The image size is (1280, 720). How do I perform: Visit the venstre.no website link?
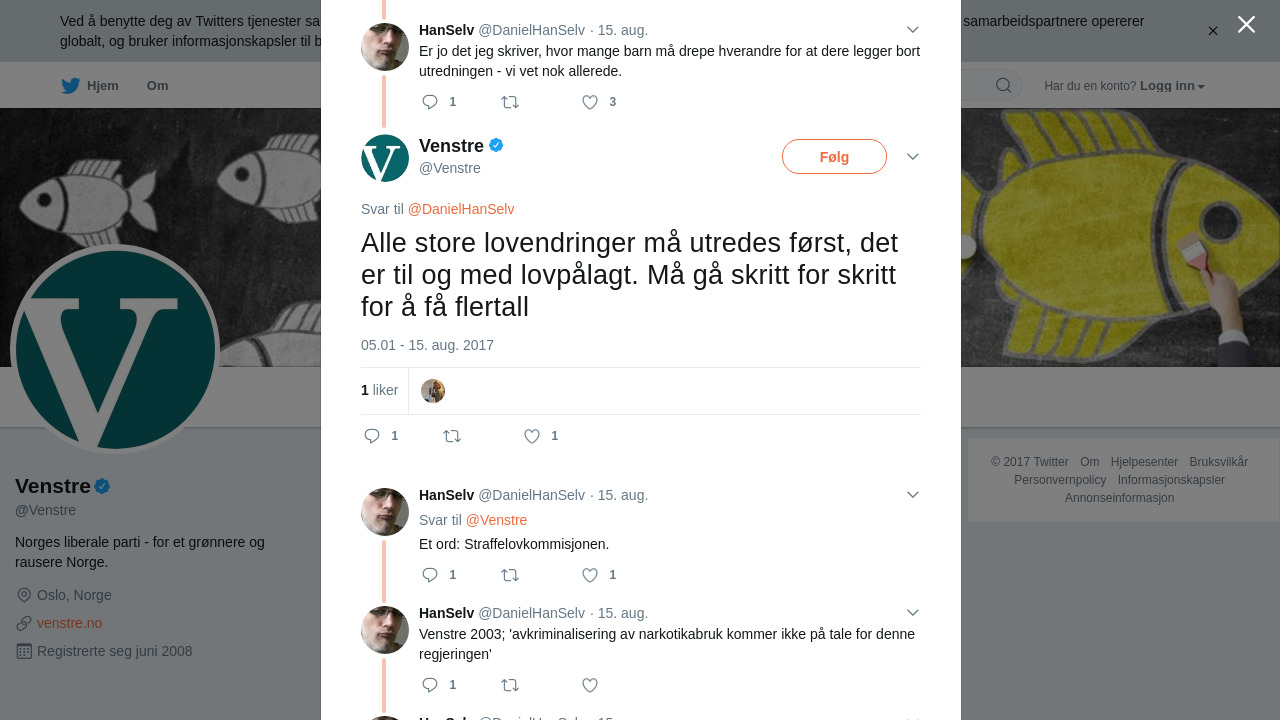tap(69, 623)
